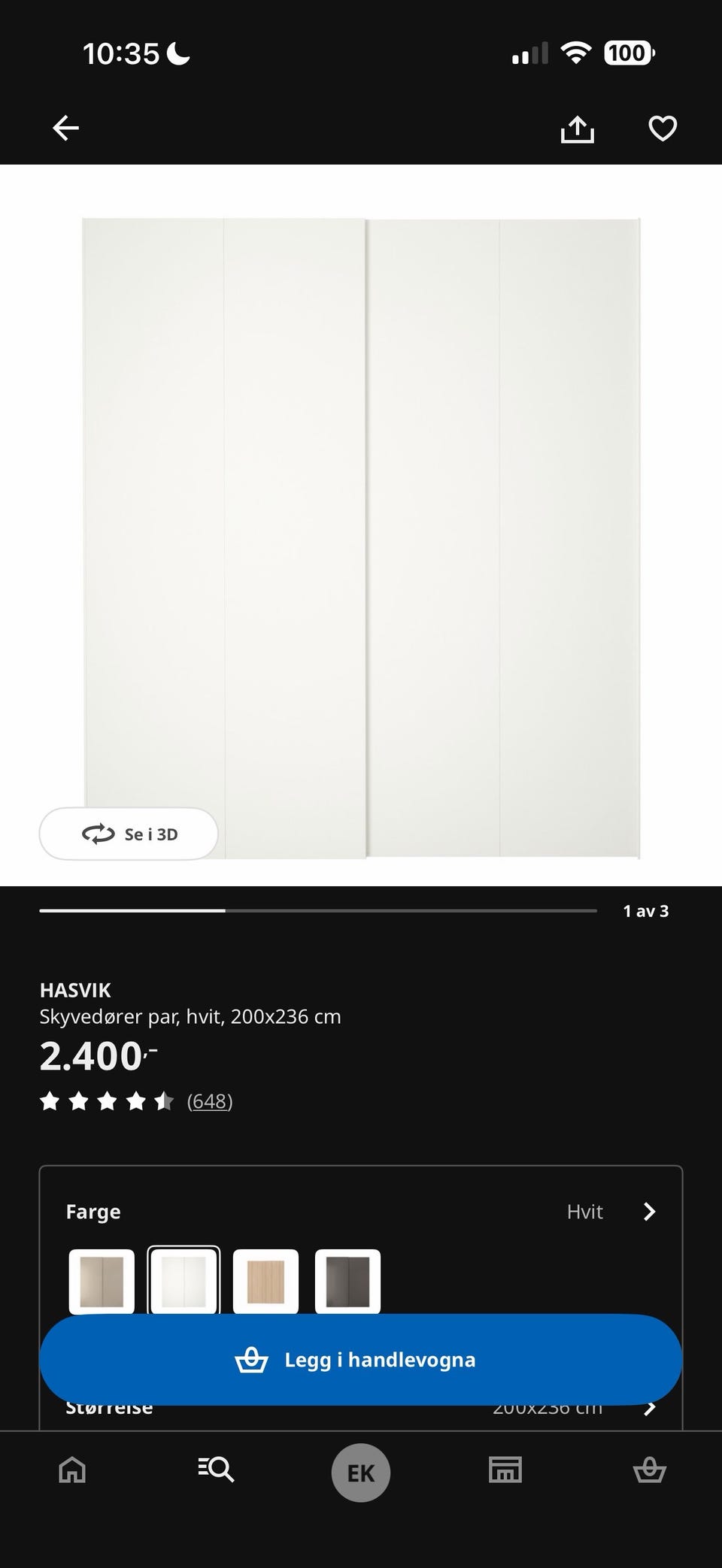Choose the dark grey color swatch
The width and height of the screenshot is (722, 1568).
click(x=347, y=1281)
